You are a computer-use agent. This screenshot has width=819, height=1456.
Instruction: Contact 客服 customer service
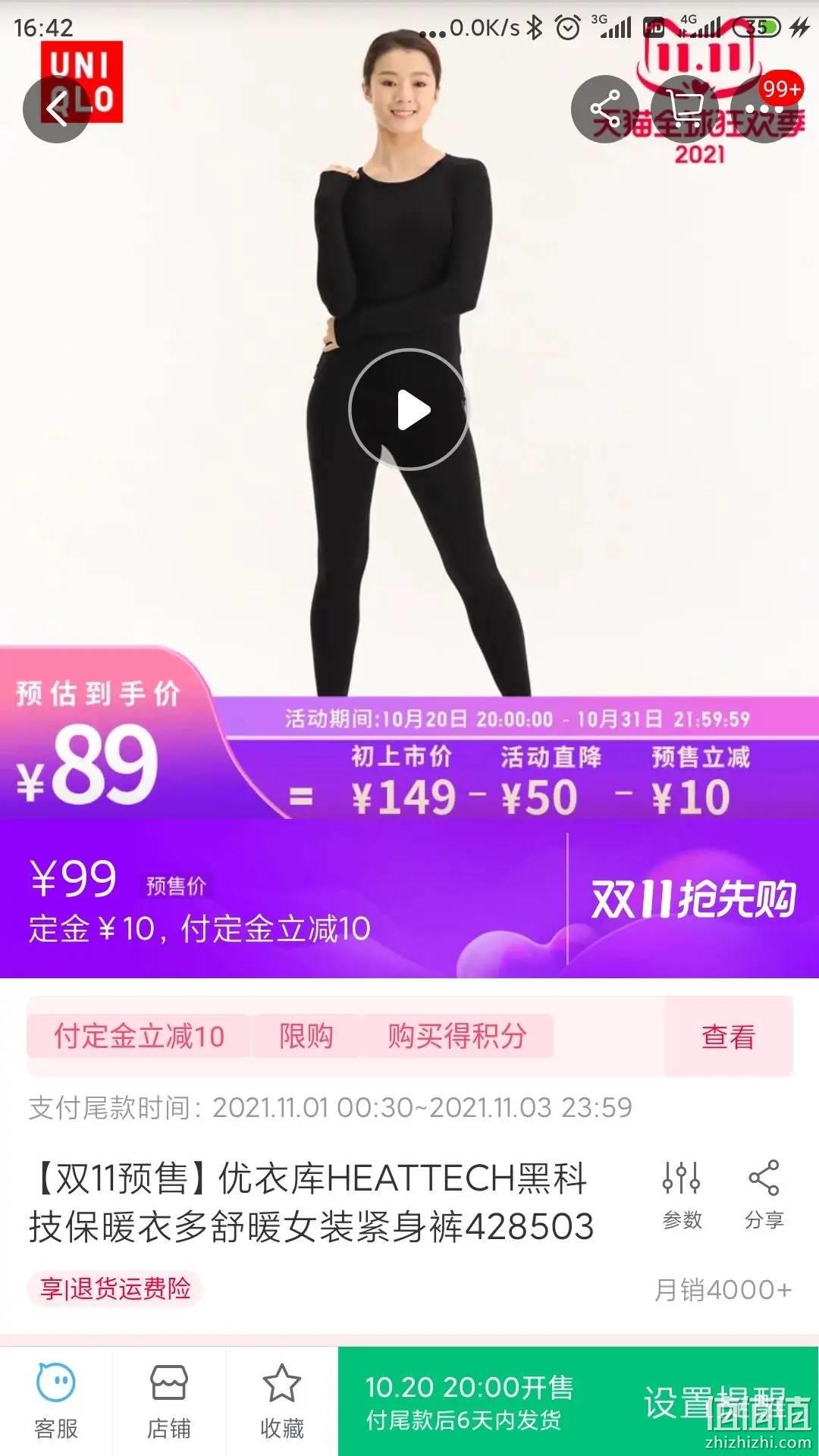coord(56,1401)
